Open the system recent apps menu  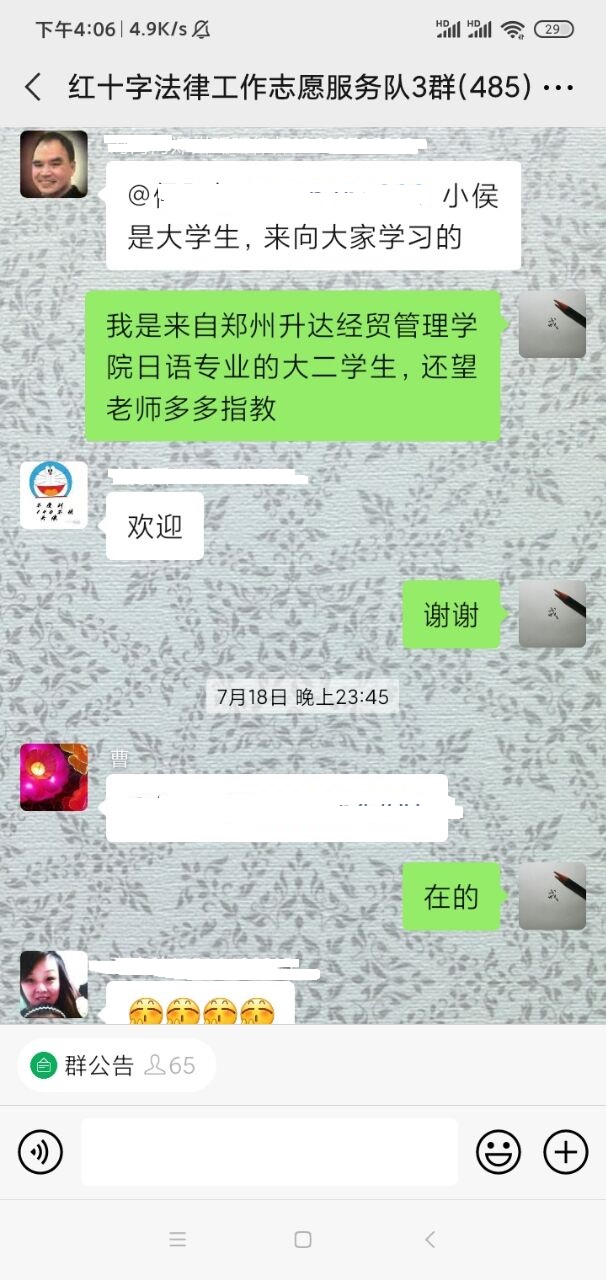(x=178, y=1240)
